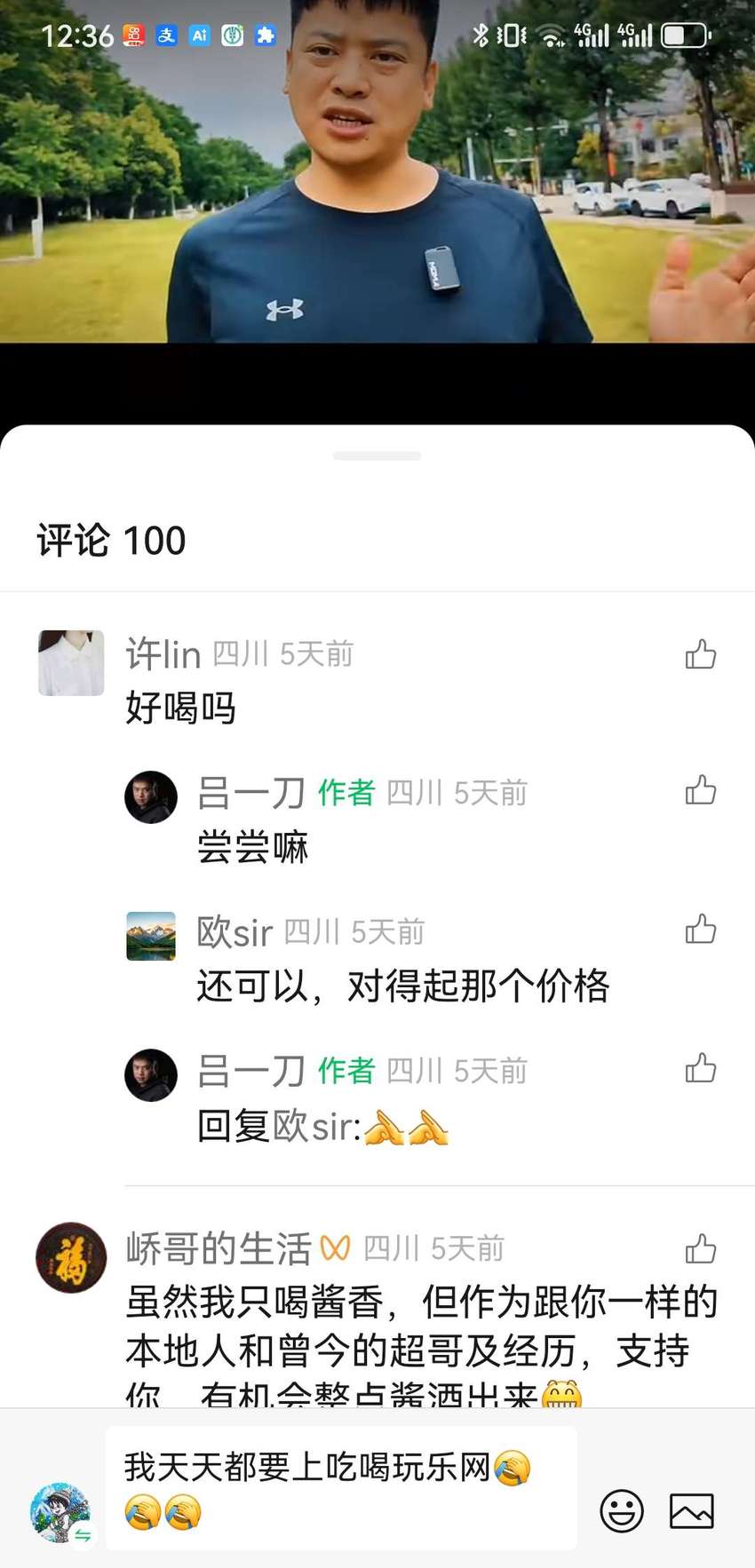
Task: Like 峤哥的生活's comment
Action: coord(701,1248)
